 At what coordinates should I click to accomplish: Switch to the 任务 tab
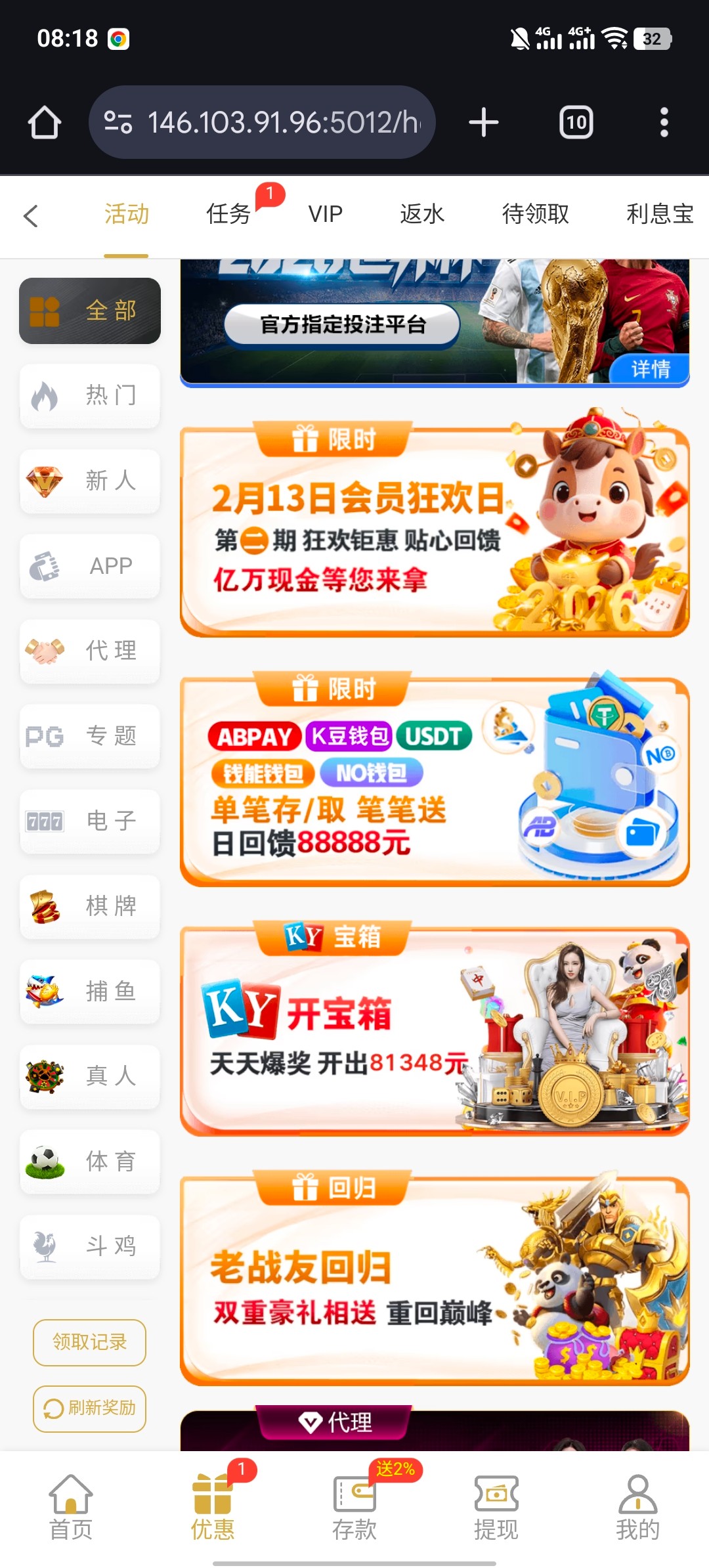point(229,214)
